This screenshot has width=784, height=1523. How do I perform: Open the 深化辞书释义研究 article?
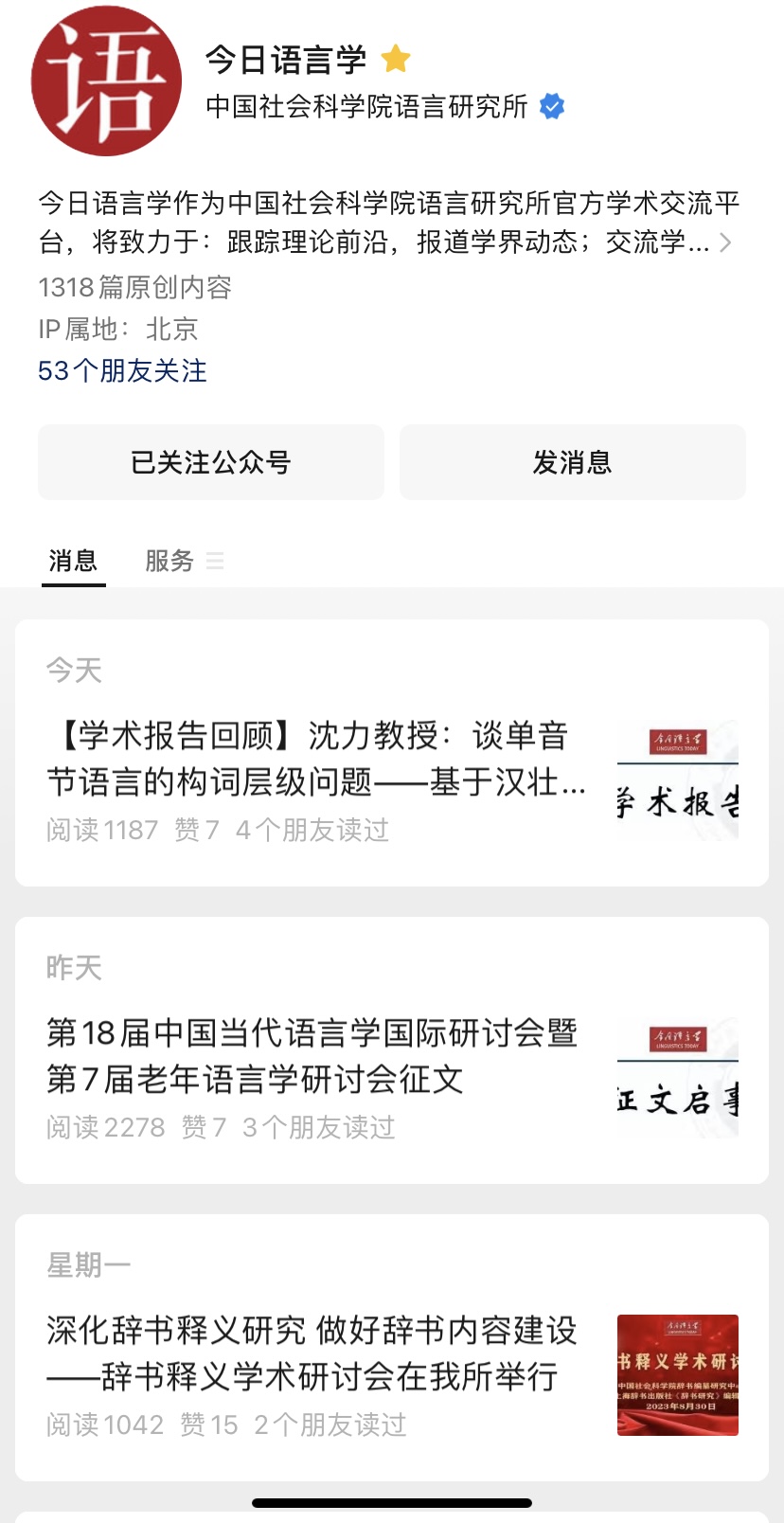coord(312,1353)
